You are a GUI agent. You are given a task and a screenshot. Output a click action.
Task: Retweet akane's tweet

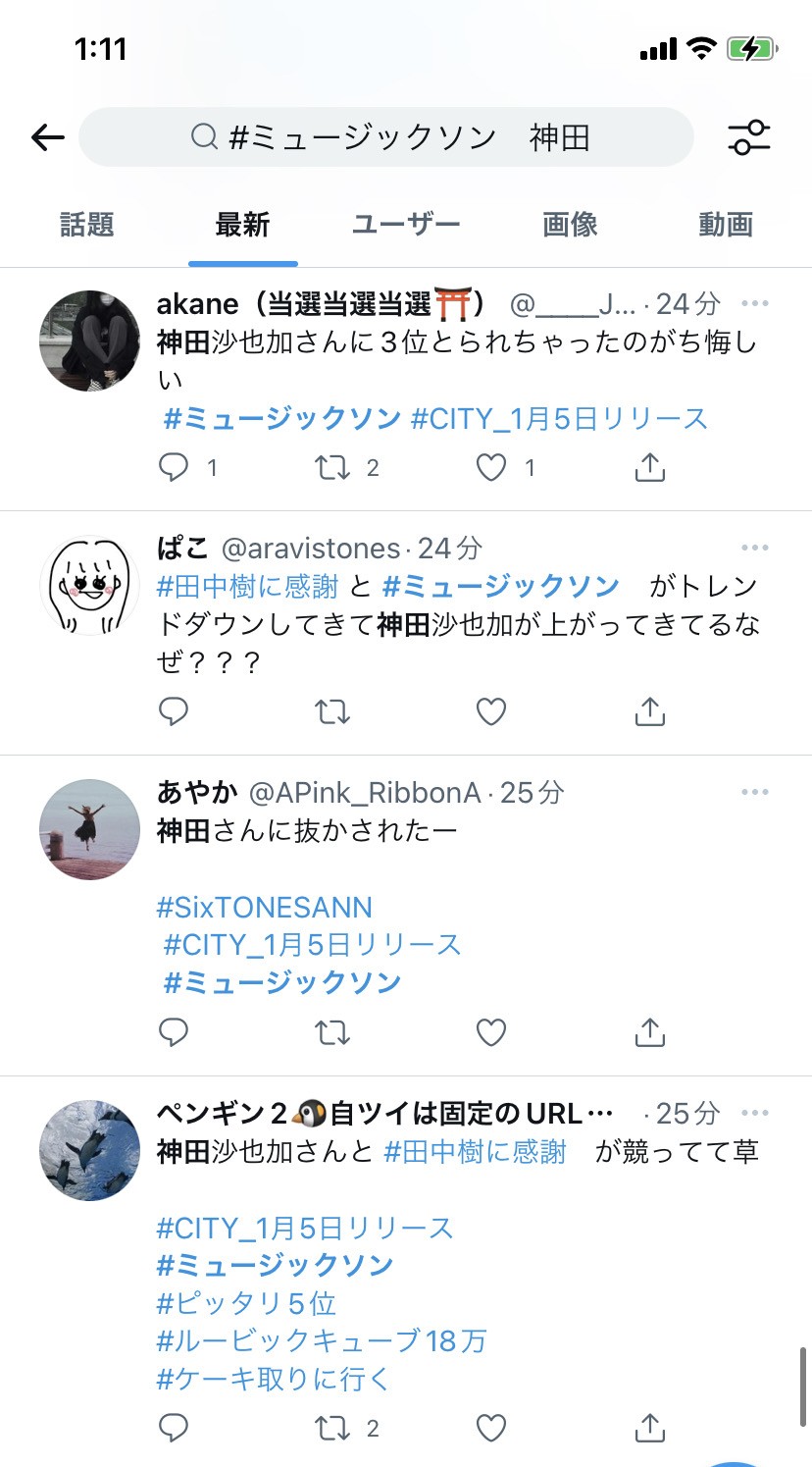[x=332, y=468]
